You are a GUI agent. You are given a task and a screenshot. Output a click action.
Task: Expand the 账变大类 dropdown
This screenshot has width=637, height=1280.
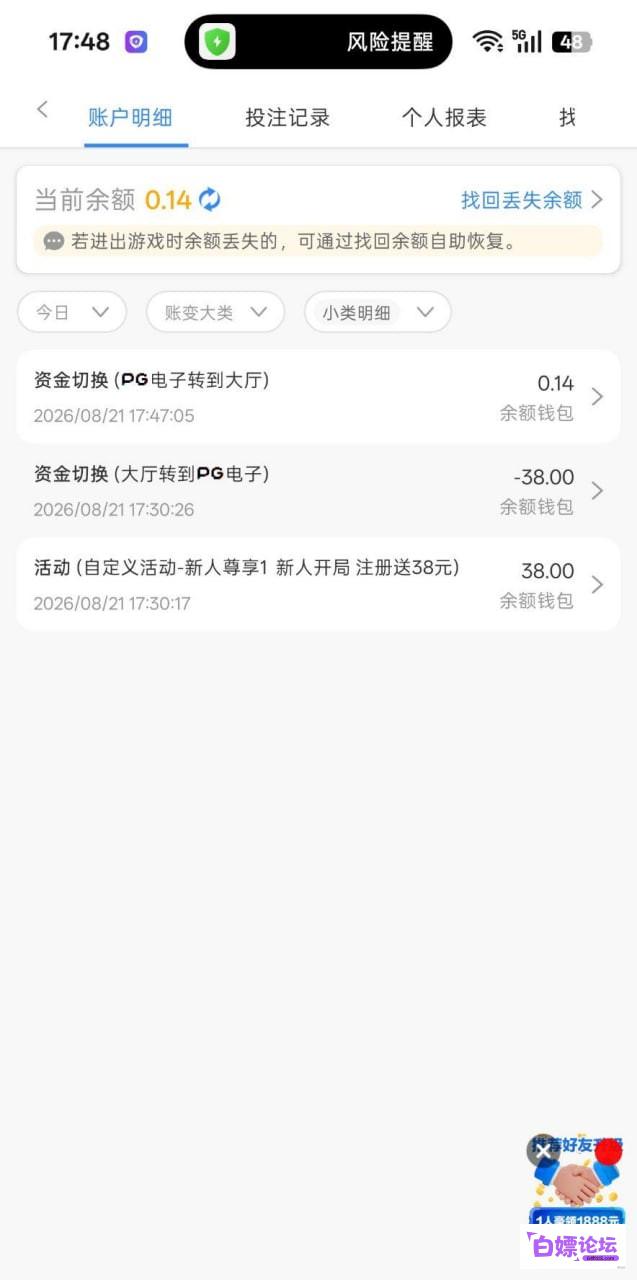point(215,312)
